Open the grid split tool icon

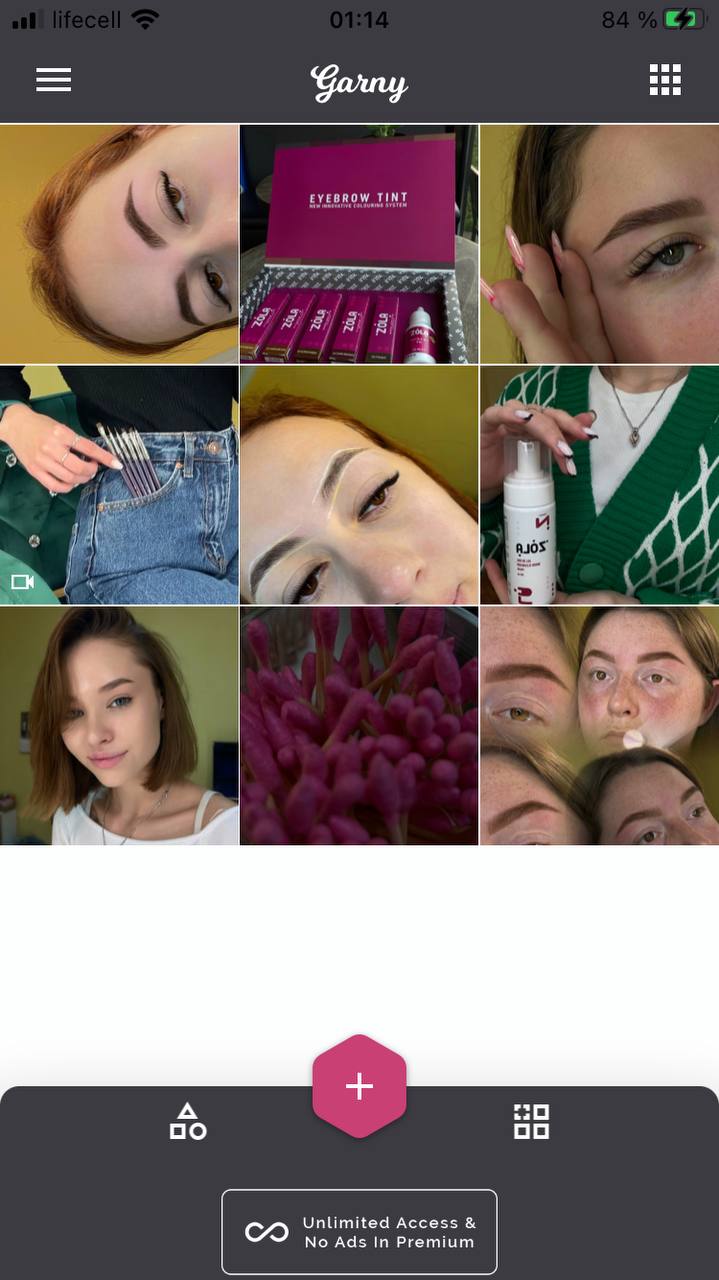[531, 1121]
